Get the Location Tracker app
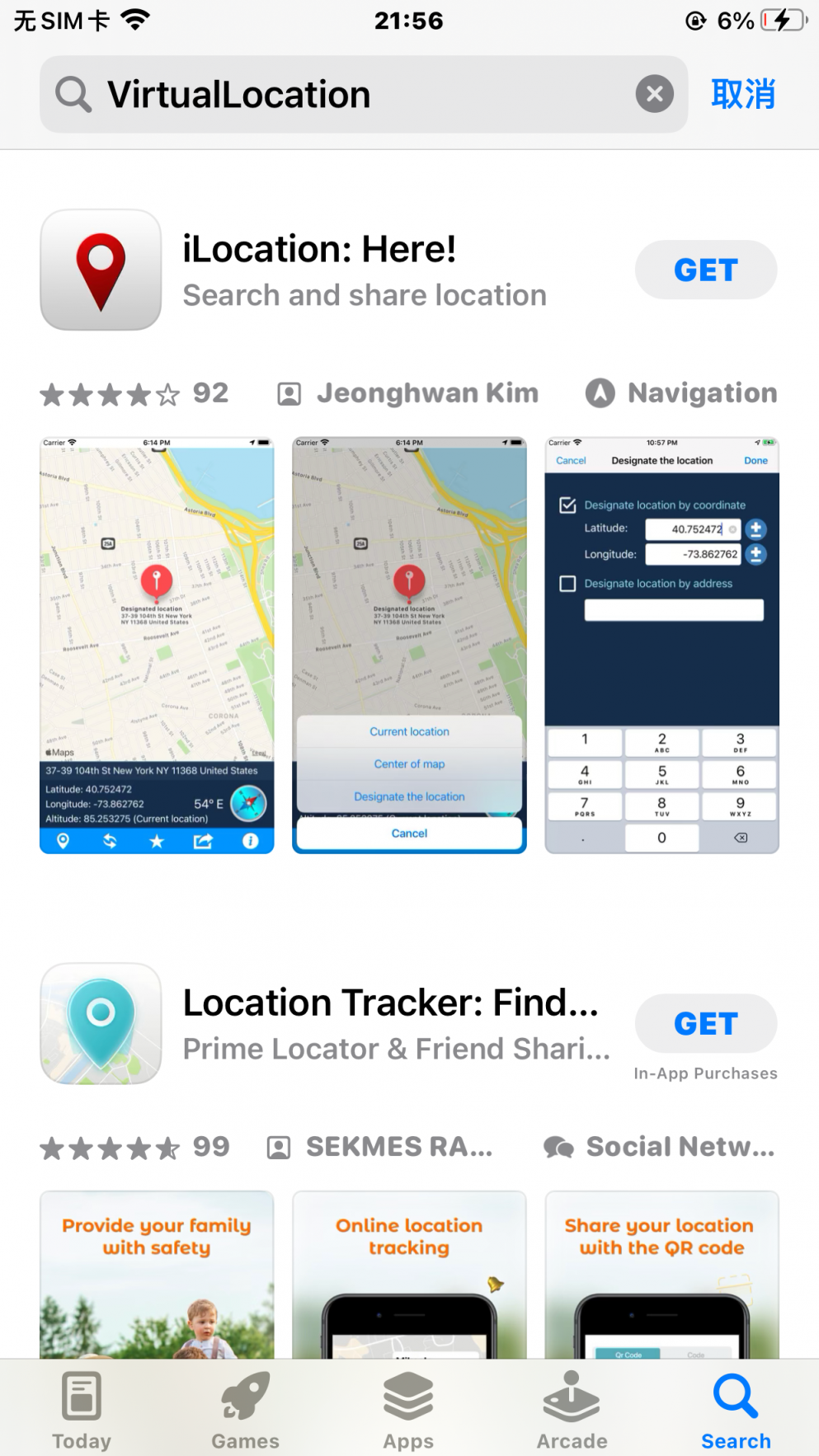 click(705, 1023)
